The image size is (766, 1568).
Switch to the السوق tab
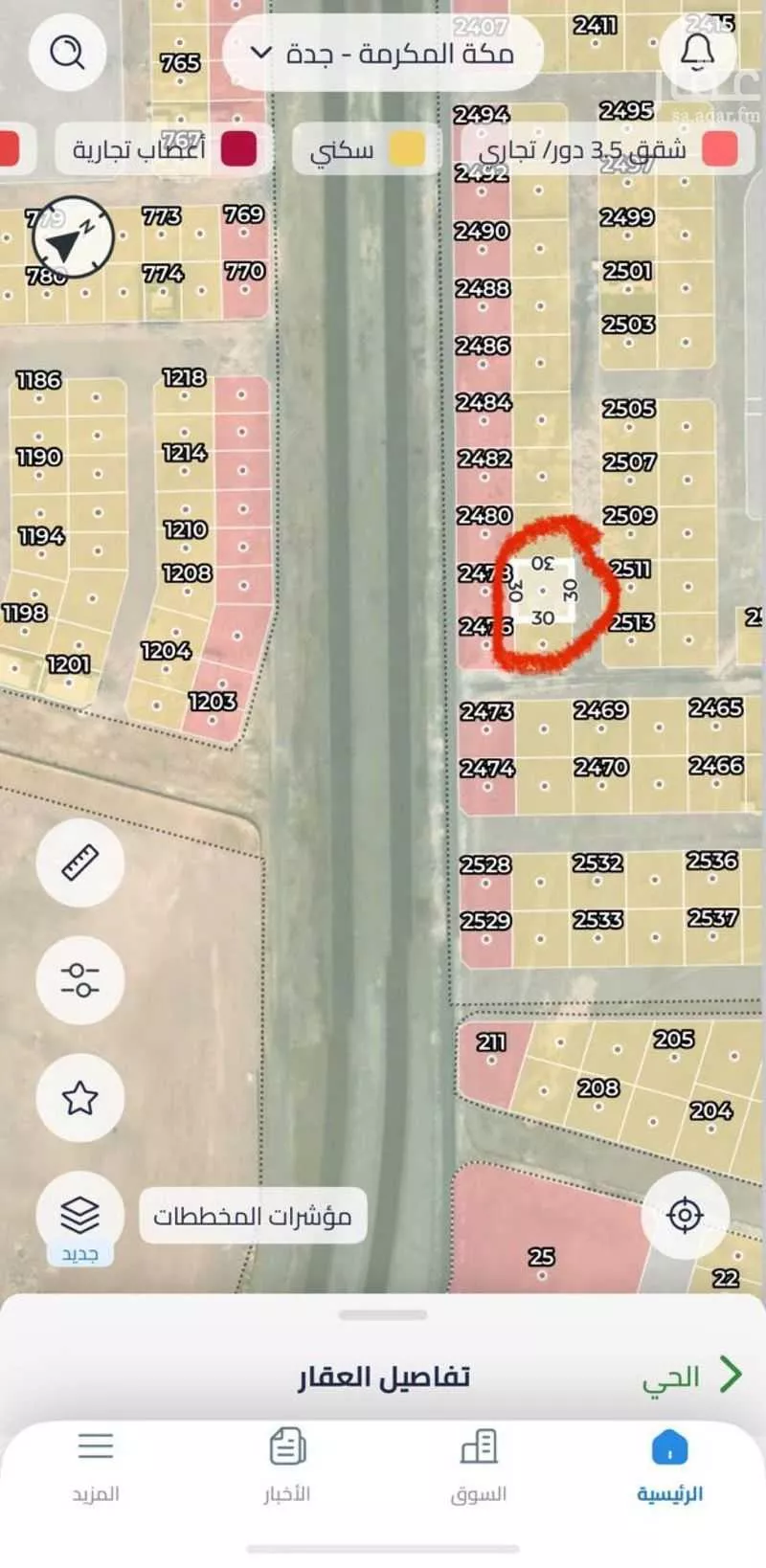coord(478,1465)
